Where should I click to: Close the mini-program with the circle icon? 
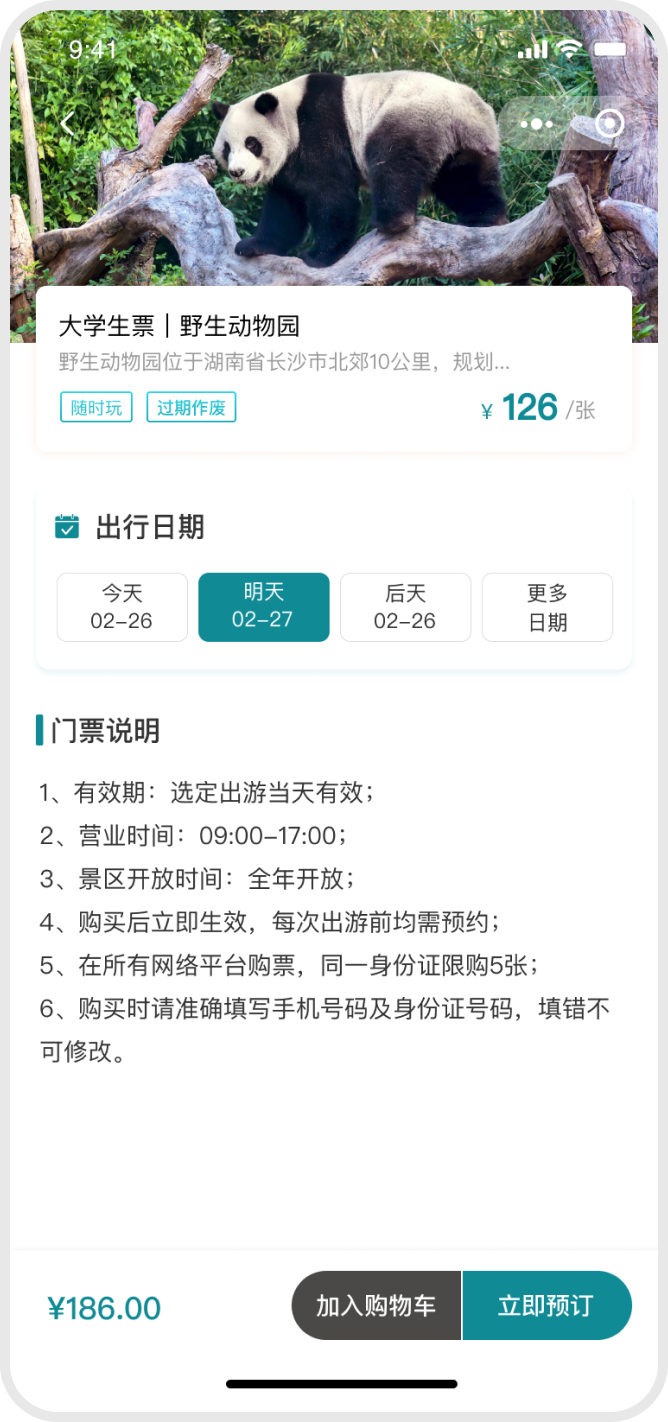[609, 124]
